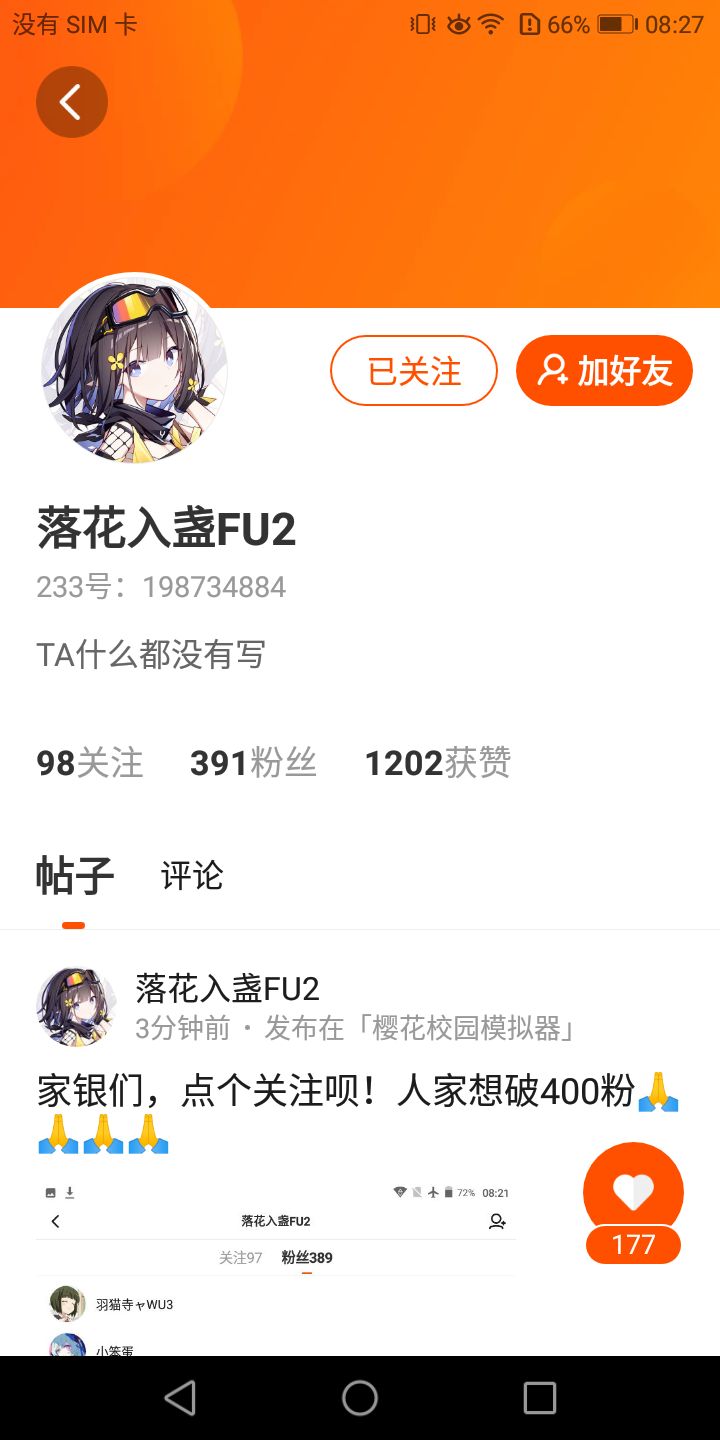Open the 391粉丝 followers list
The width and height of the screenshot is (720, 1440).
click(x=253, y=763)
